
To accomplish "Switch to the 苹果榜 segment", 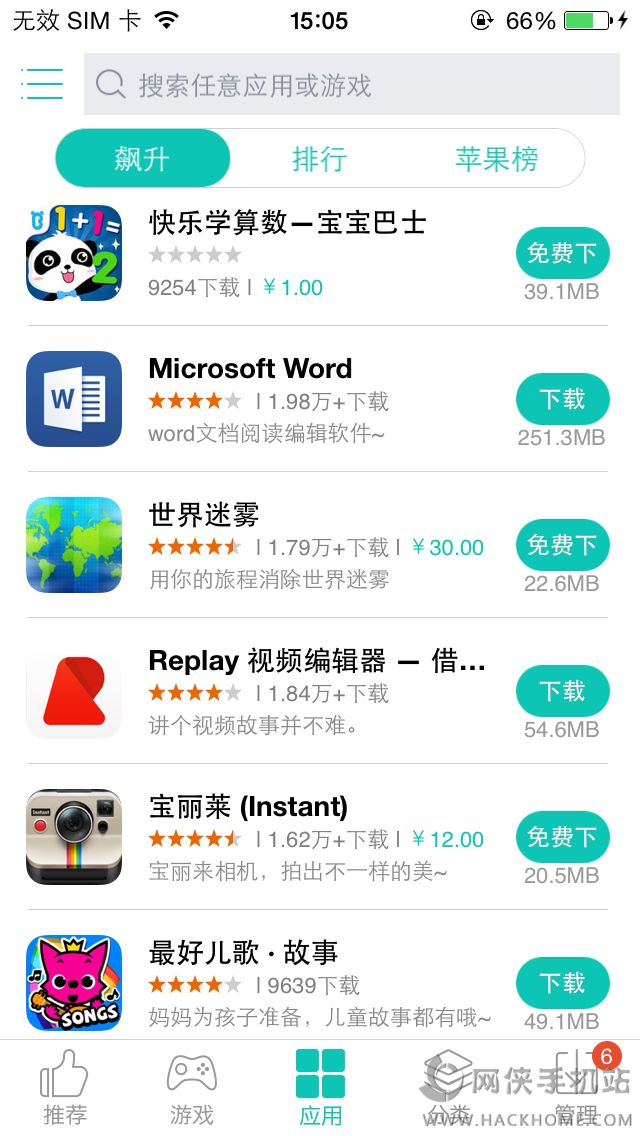I will pyautogui.click(x=496, y=158).
